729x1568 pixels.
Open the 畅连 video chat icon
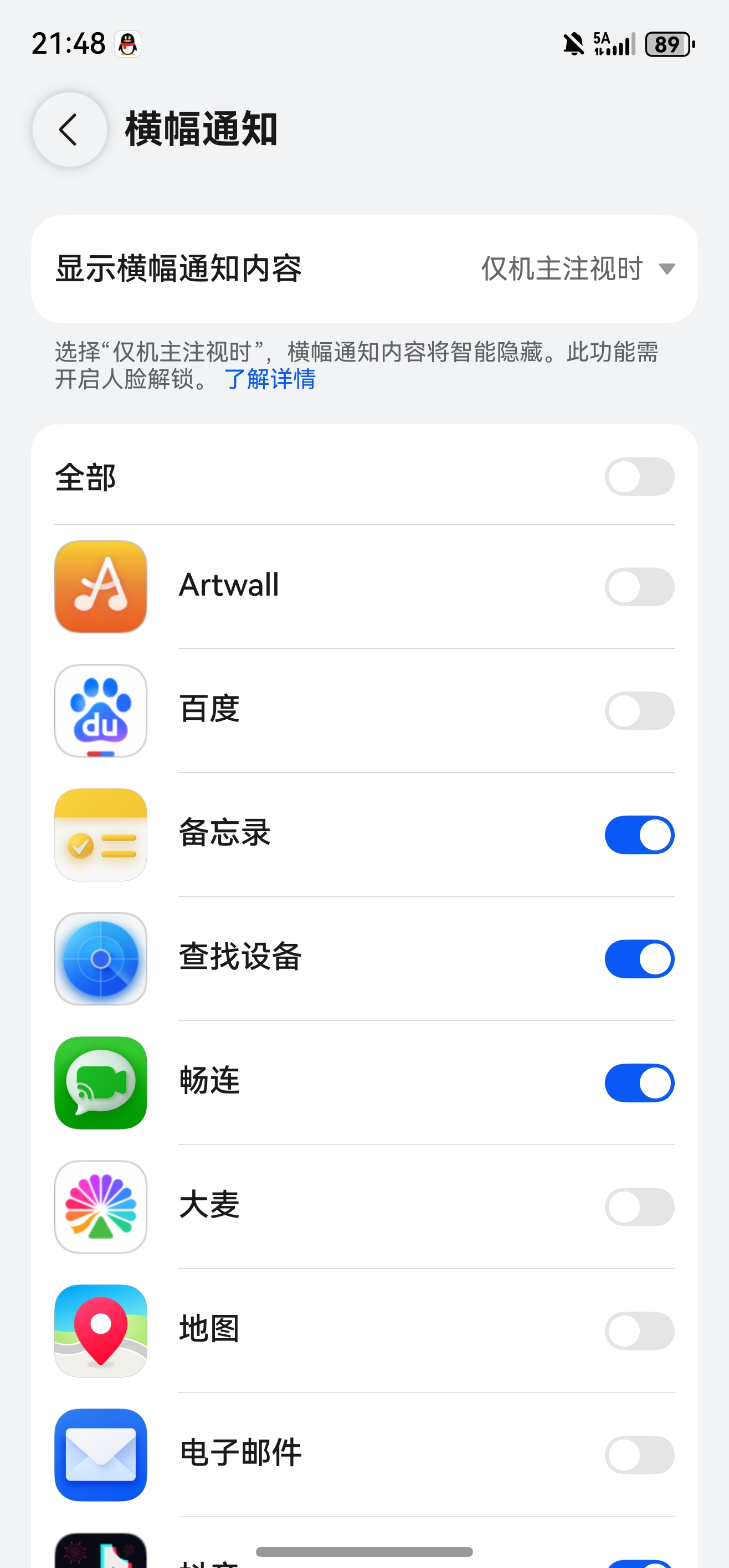click(x=100, y=1082)
